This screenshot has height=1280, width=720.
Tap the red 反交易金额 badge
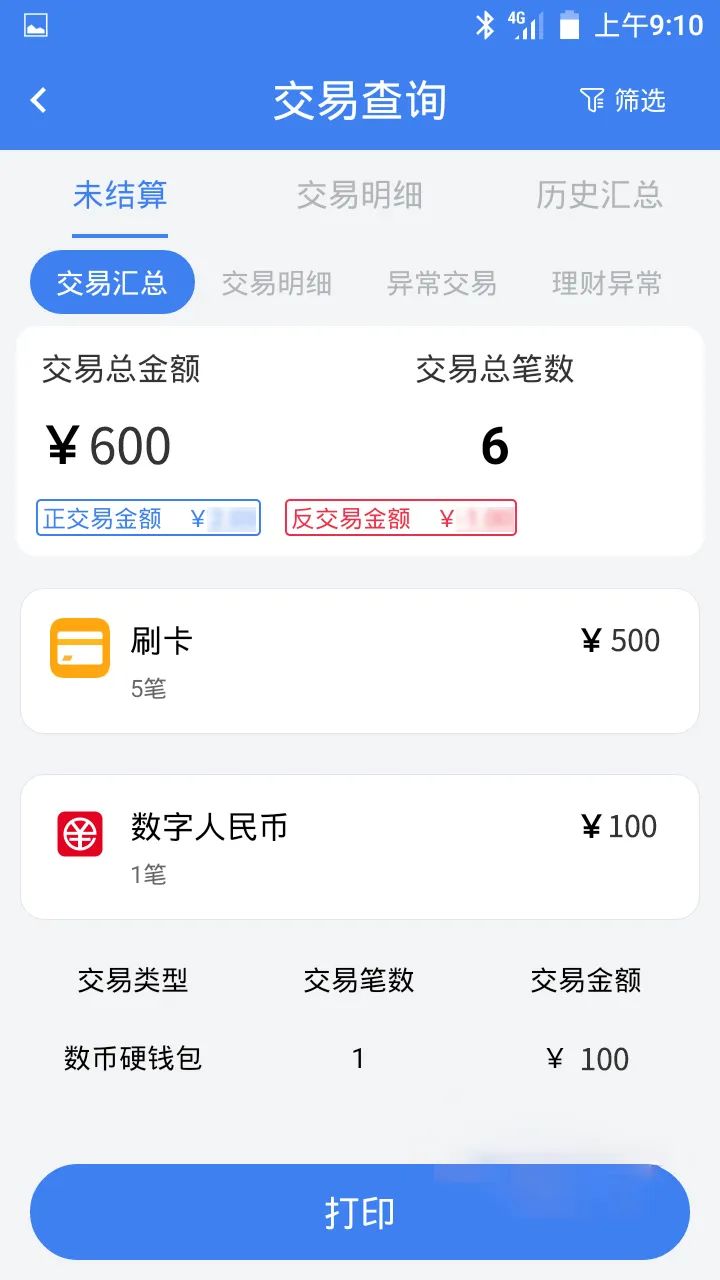tap(400, 517)
